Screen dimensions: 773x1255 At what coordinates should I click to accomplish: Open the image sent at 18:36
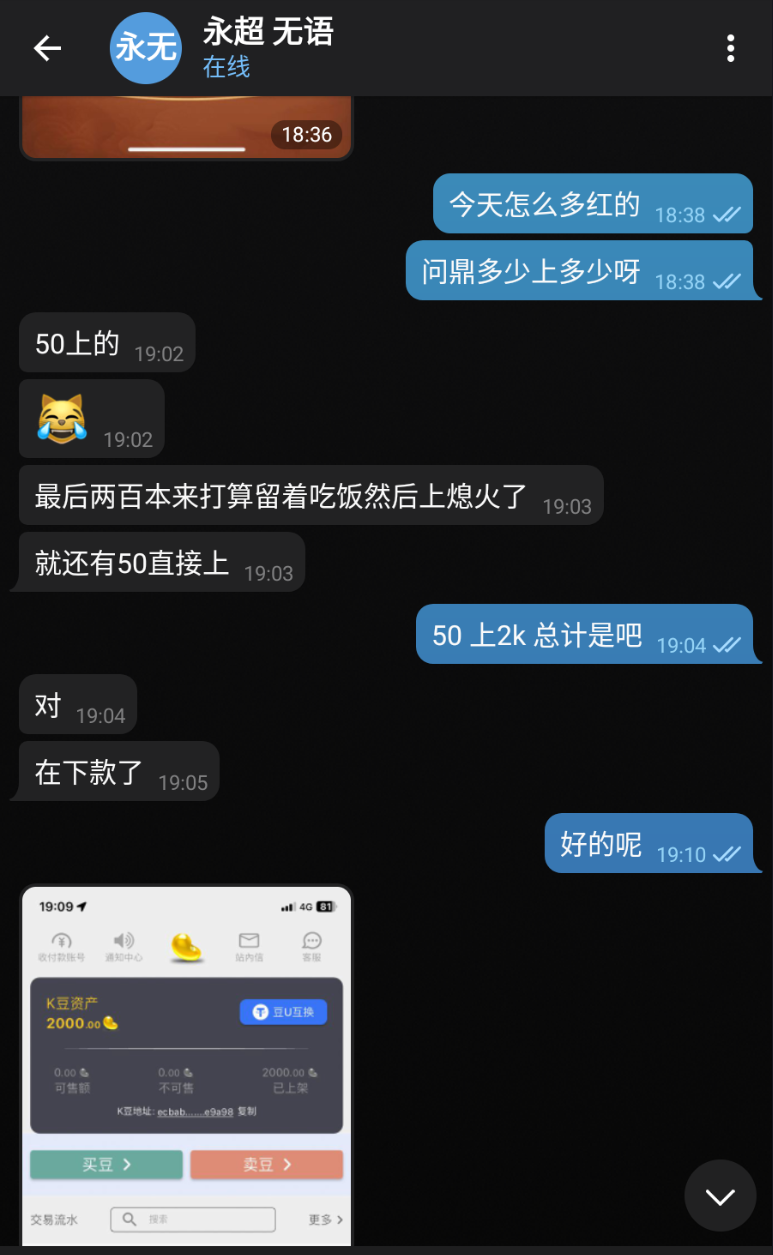(187, 127)
